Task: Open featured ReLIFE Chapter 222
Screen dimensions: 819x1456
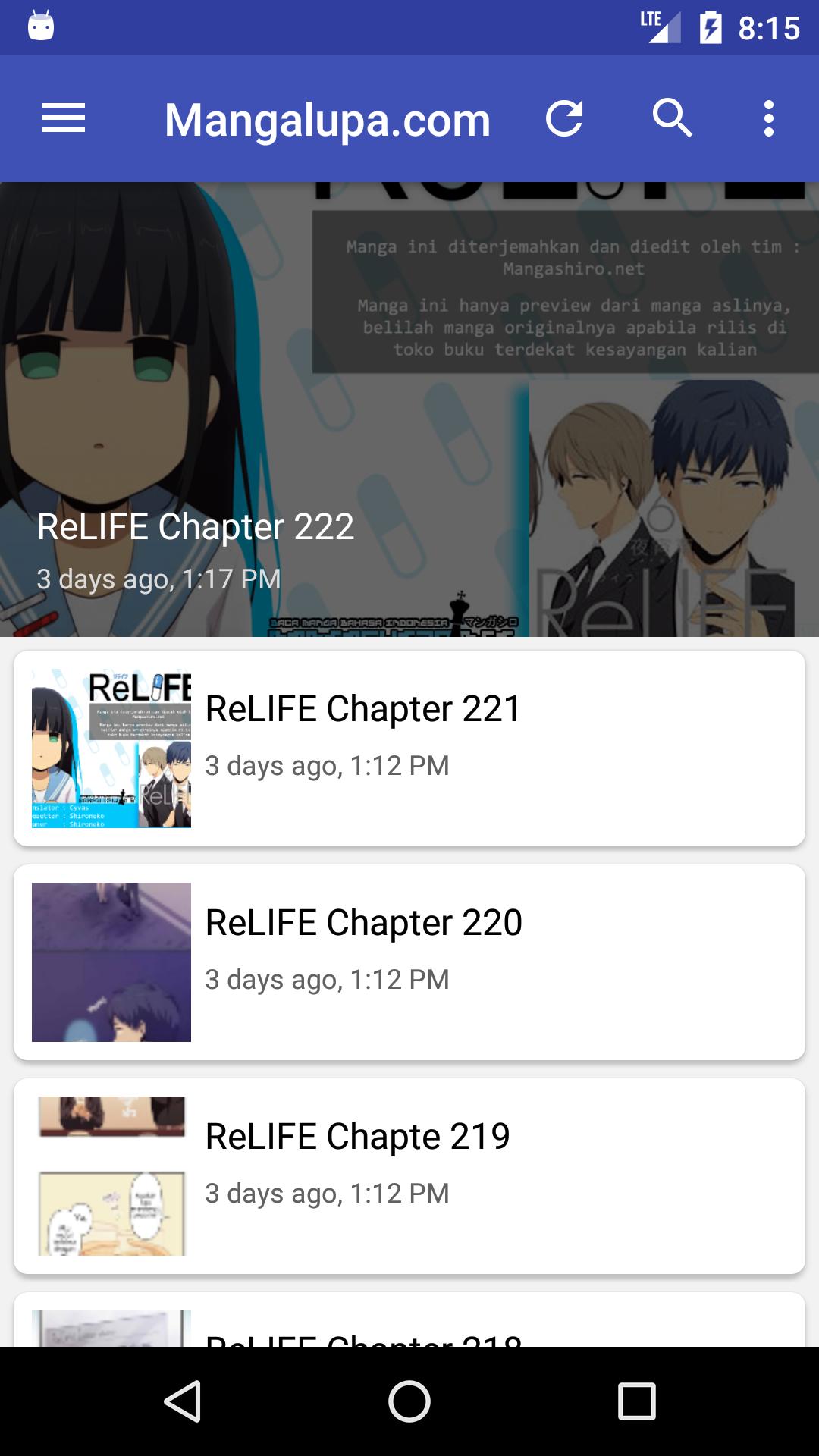Action: (x=409, y=409)
